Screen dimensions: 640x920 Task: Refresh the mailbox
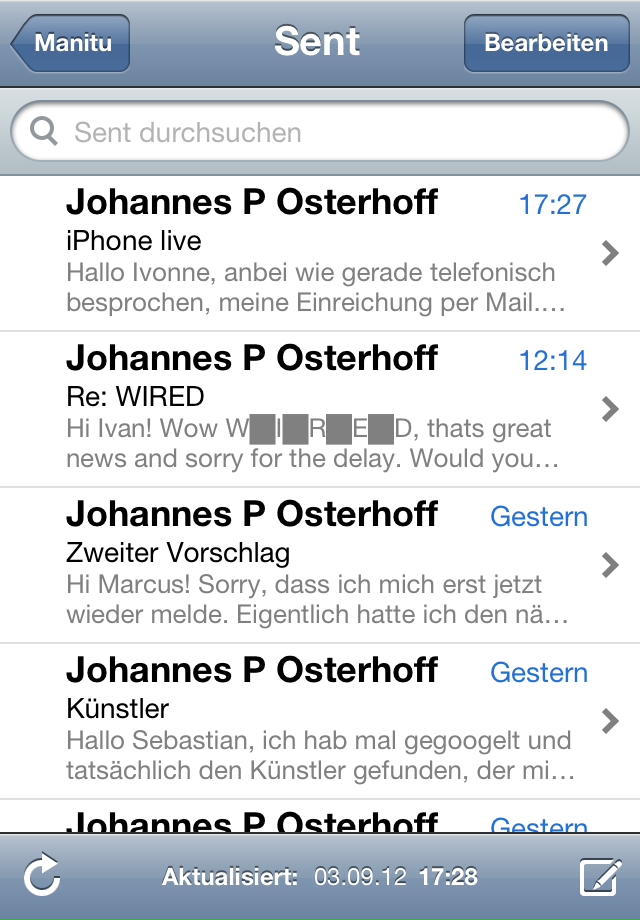click(x=42, y=877)
